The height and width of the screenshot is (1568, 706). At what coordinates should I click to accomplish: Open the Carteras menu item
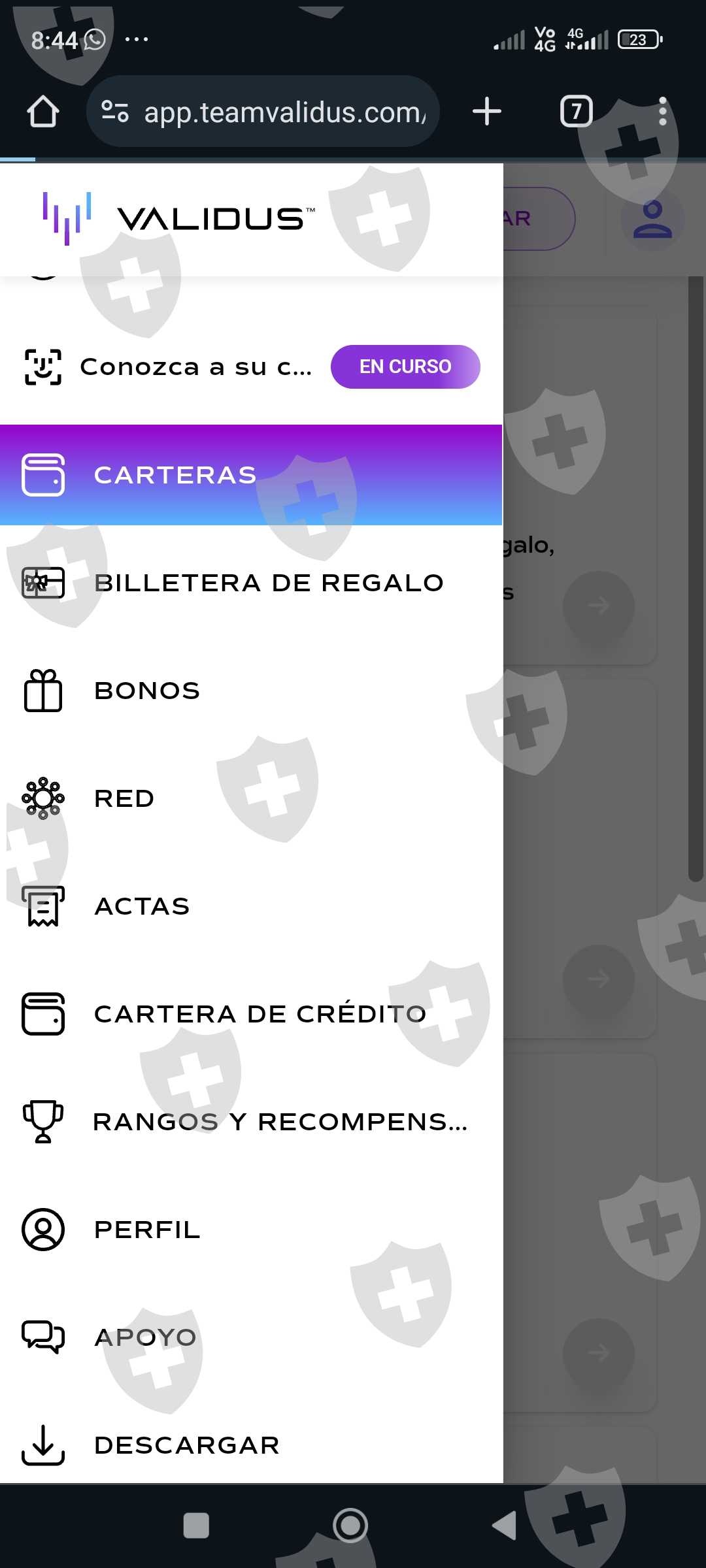coord(175,475)
